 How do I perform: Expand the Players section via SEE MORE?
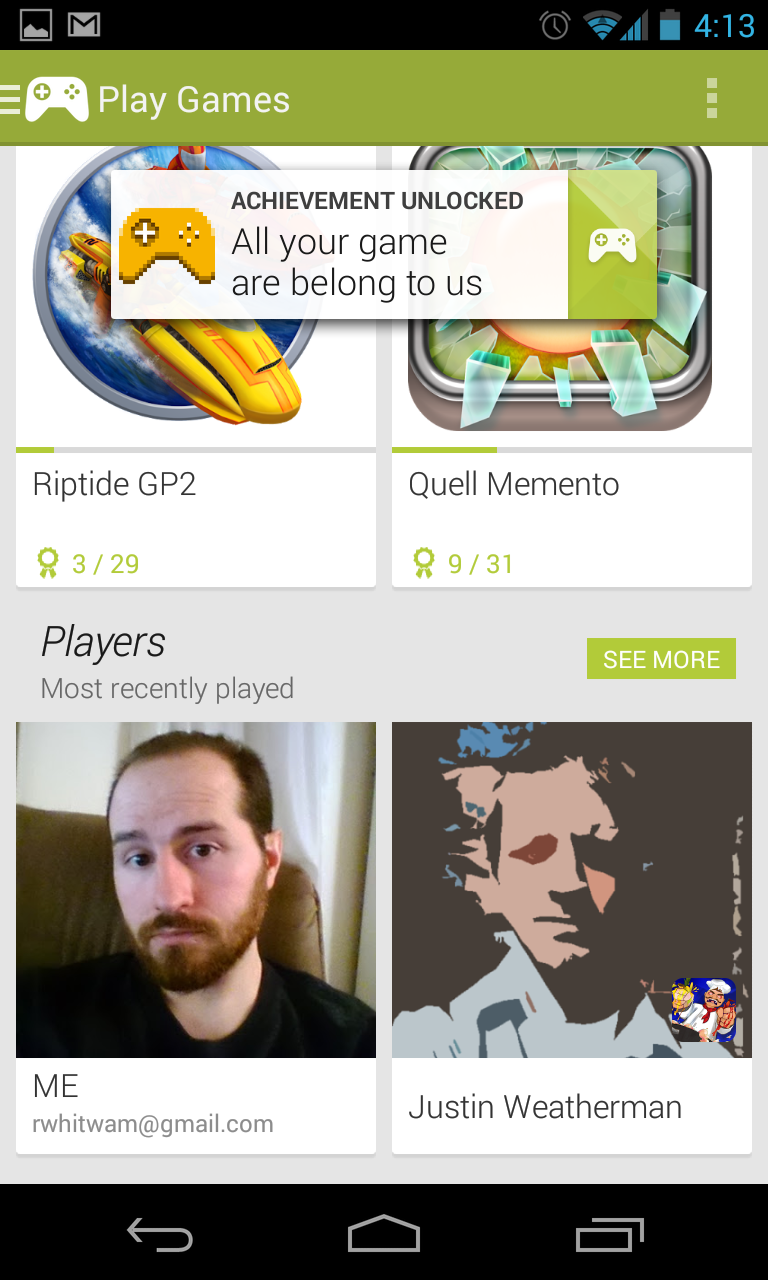coord(661,659)
